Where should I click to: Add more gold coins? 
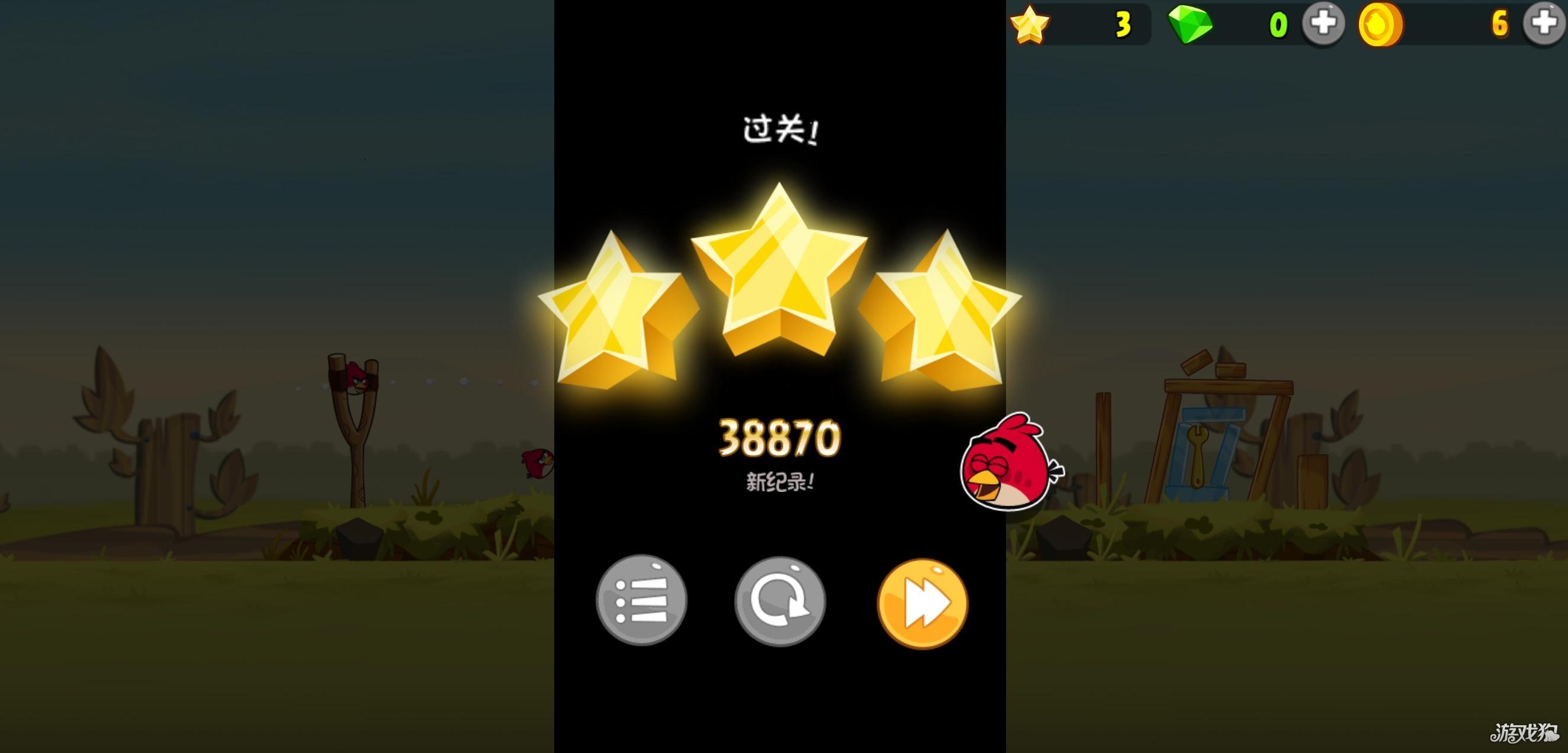point(1543,24)
